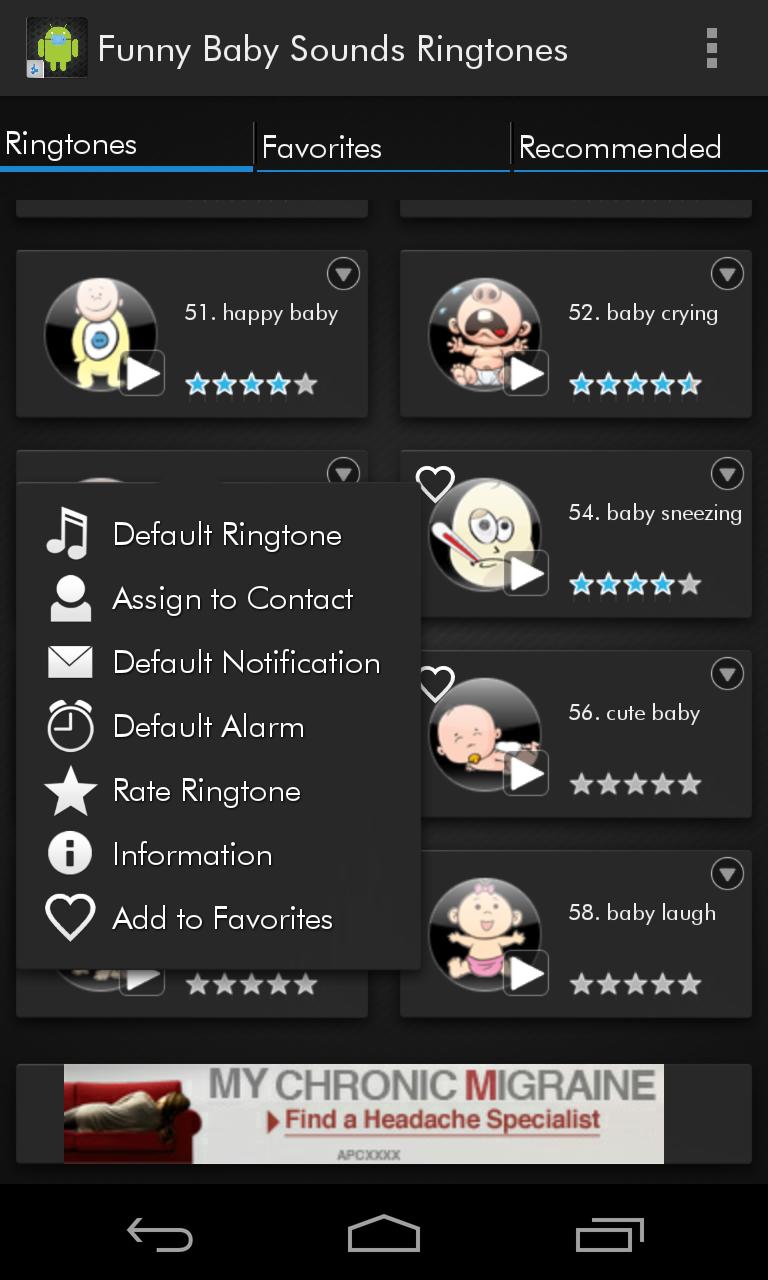Rate cute baby by tapping its stars

click(x=635, y=783)
